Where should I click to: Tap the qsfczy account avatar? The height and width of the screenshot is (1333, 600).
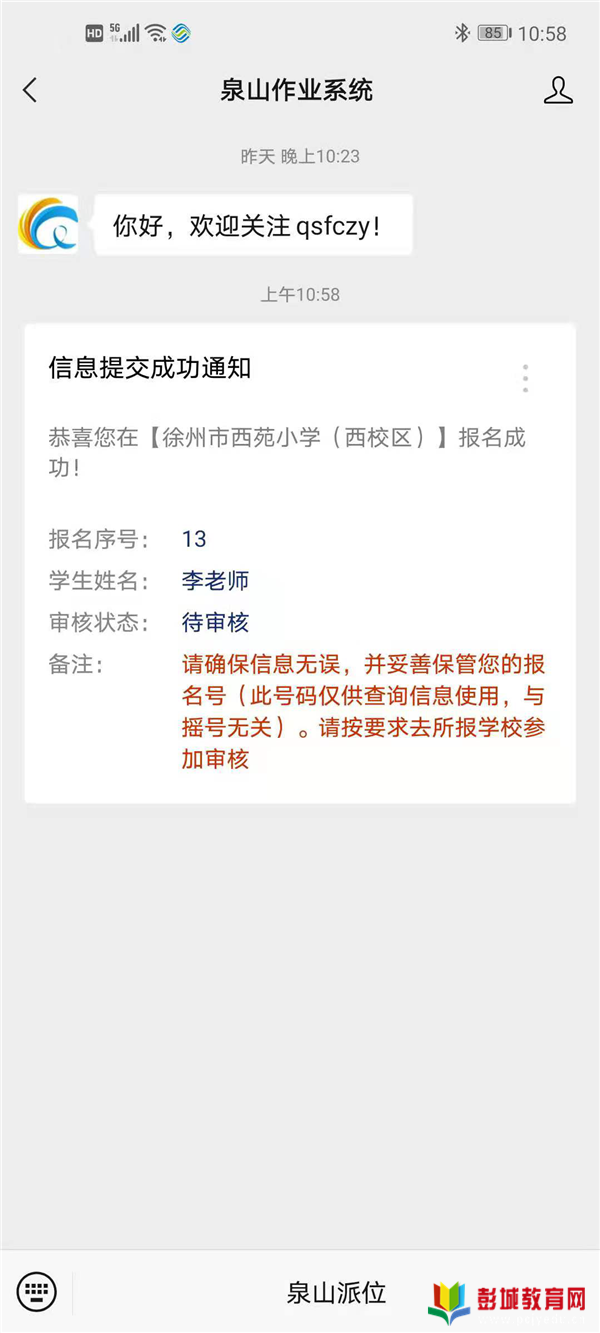point(48,224)
